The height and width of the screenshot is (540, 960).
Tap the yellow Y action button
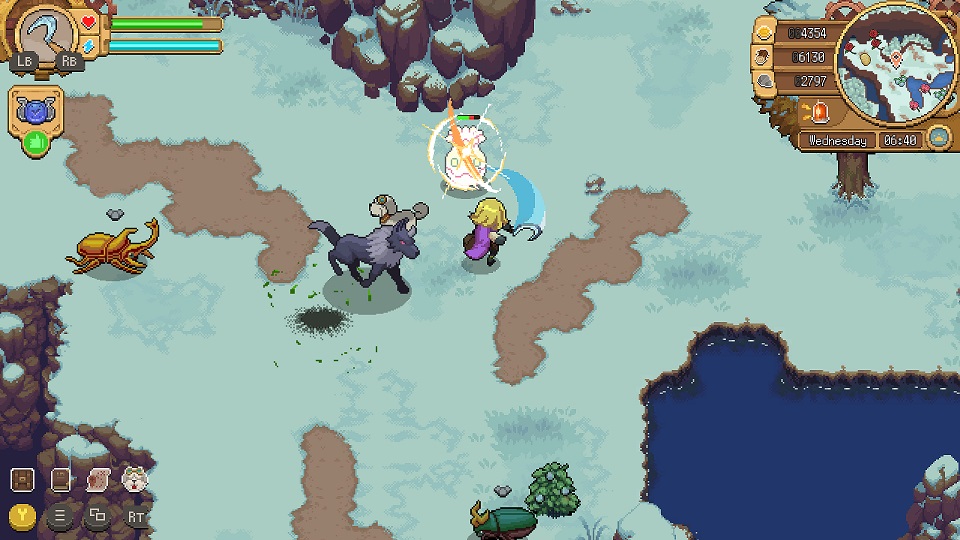tap(23, 516)
